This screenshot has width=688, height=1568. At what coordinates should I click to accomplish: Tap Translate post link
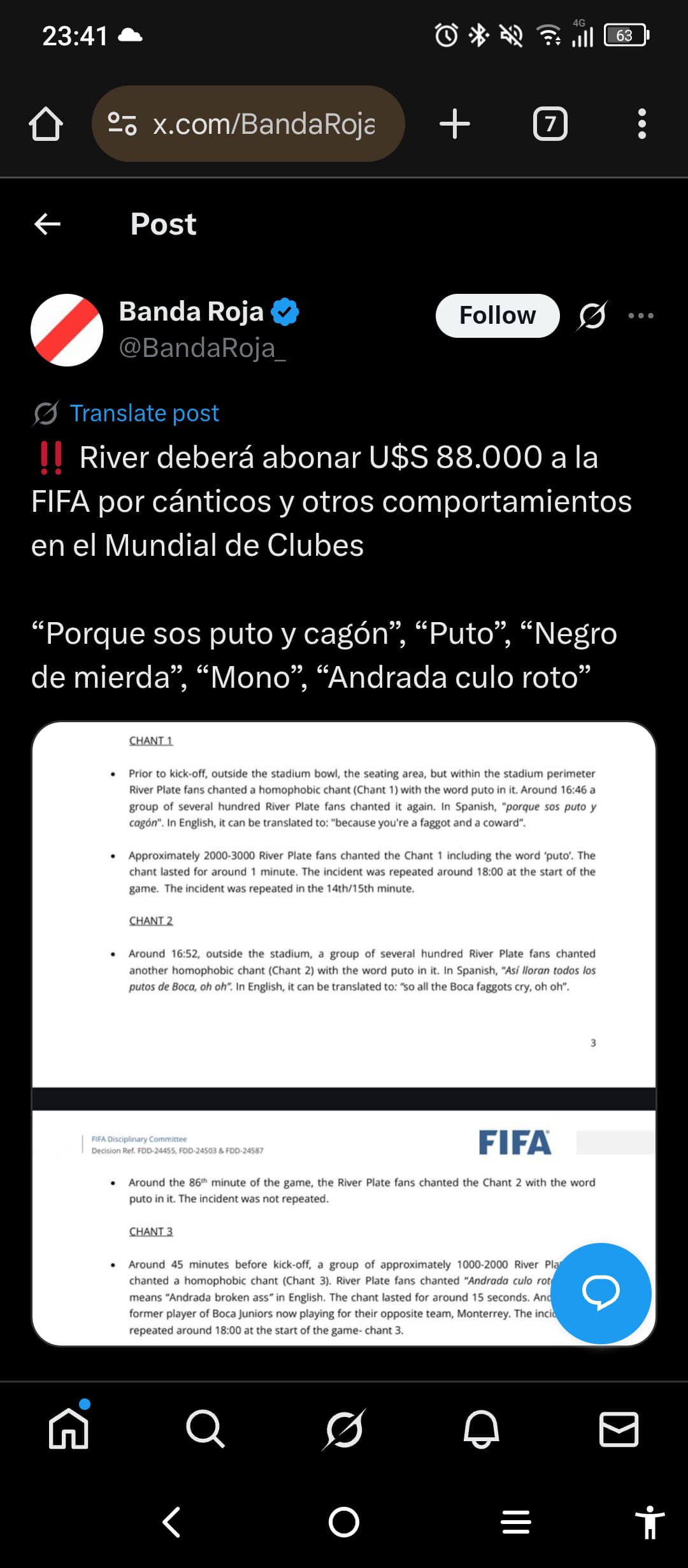point(144,413)
